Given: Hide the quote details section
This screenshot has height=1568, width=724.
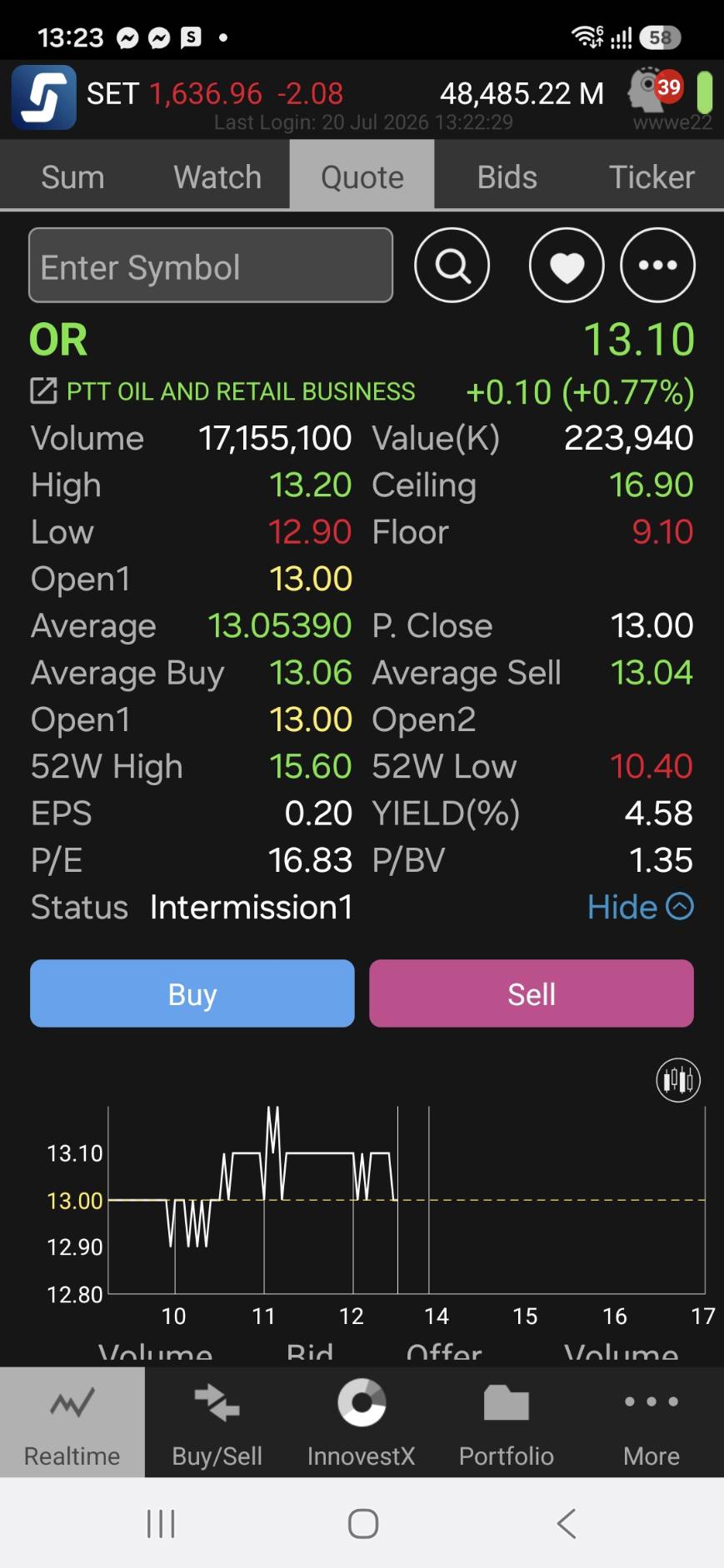Looking at the screenshot, I should point(640,907).
